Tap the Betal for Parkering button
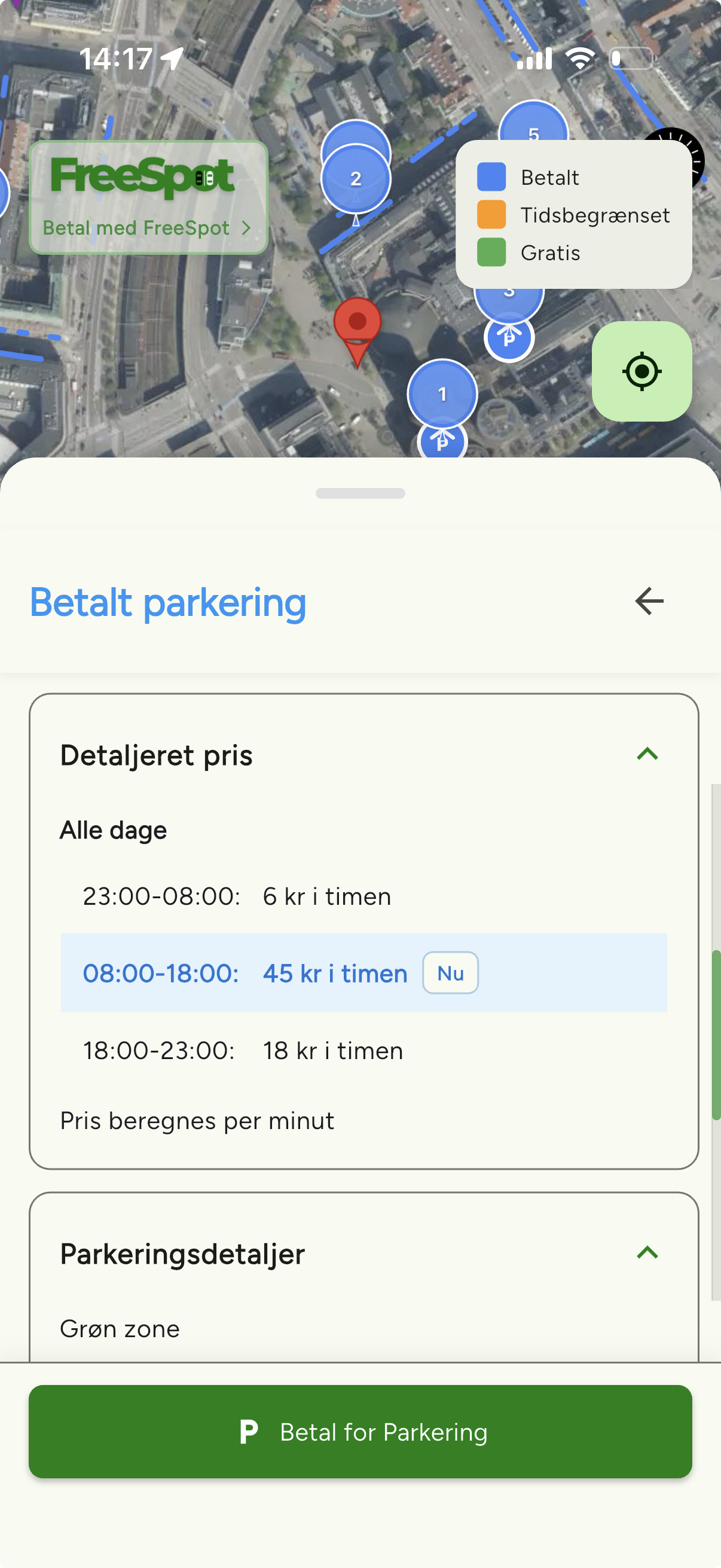 tap(360, 1432)
